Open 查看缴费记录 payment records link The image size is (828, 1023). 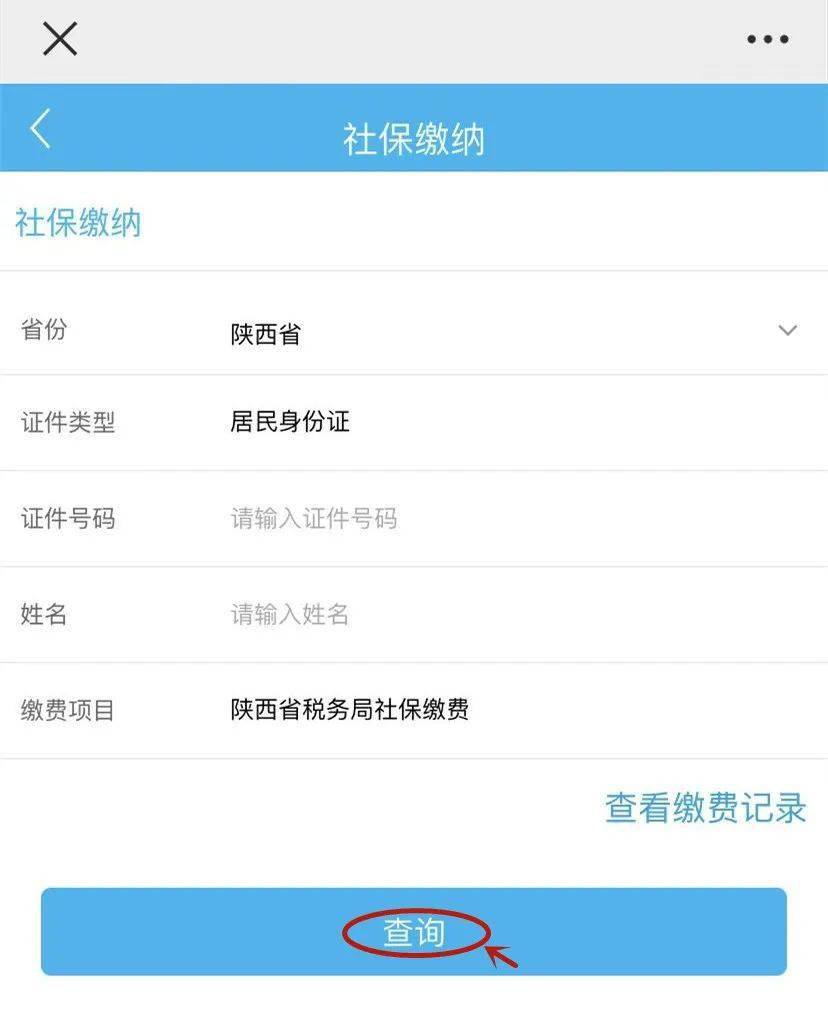point(705,808)
